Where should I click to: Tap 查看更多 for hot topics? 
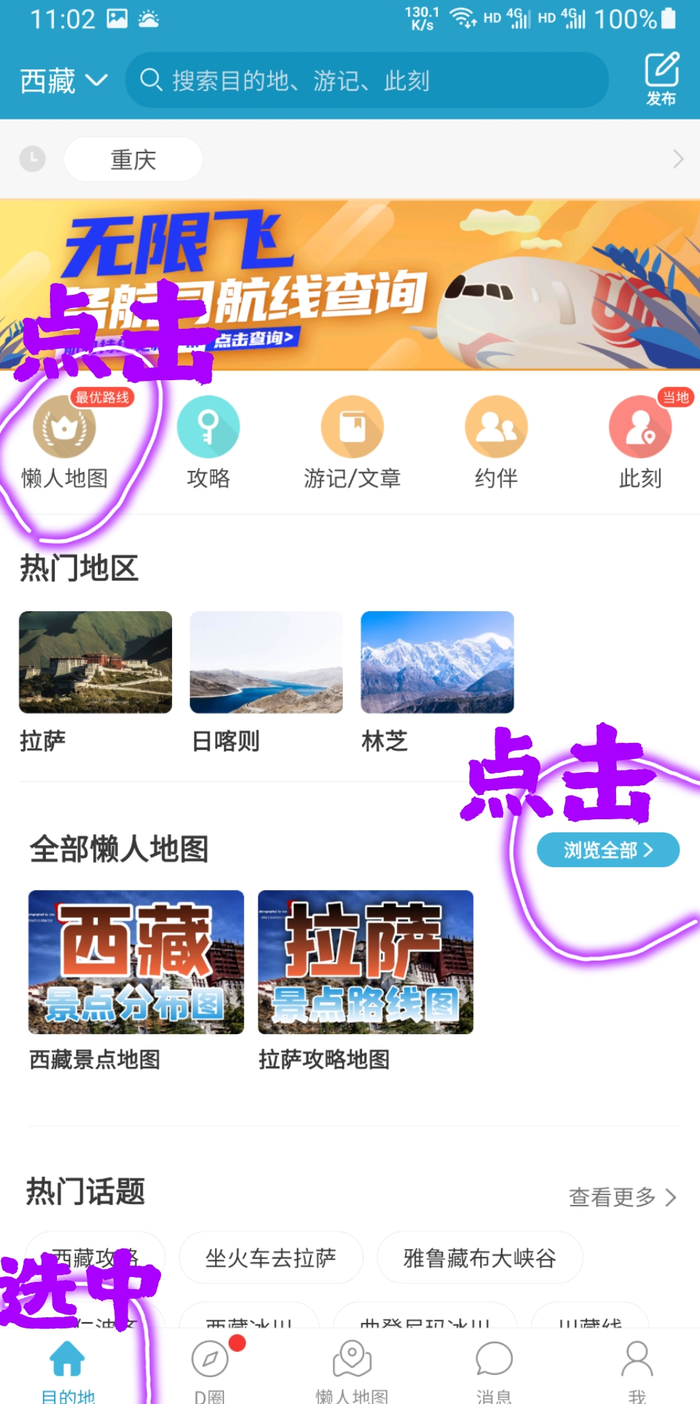pyautogui.click(x=622, y=1197)
